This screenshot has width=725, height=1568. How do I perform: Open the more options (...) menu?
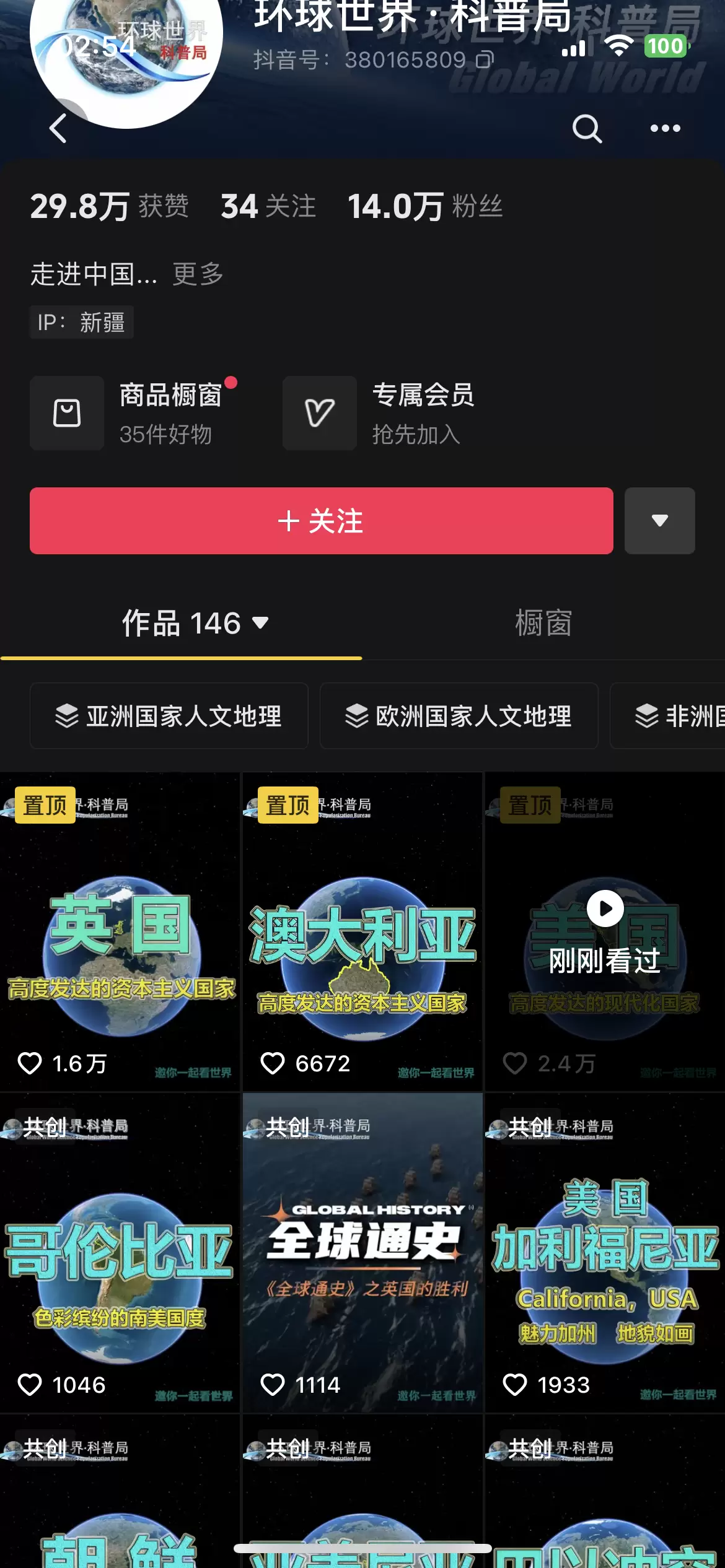click(666, 128)
